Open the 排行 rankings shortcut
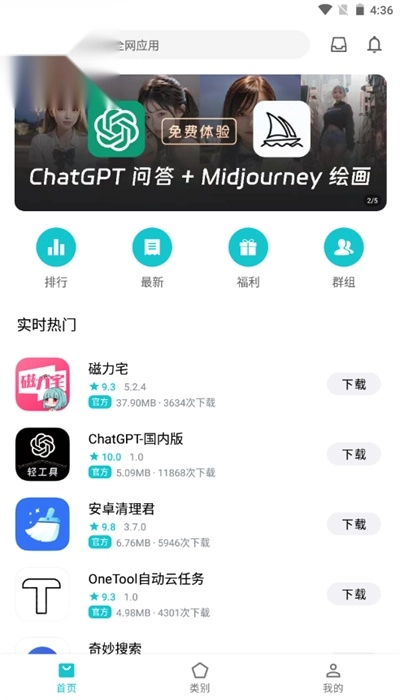The width and height of the screenshot is (400, 700). tap(56, 258)
